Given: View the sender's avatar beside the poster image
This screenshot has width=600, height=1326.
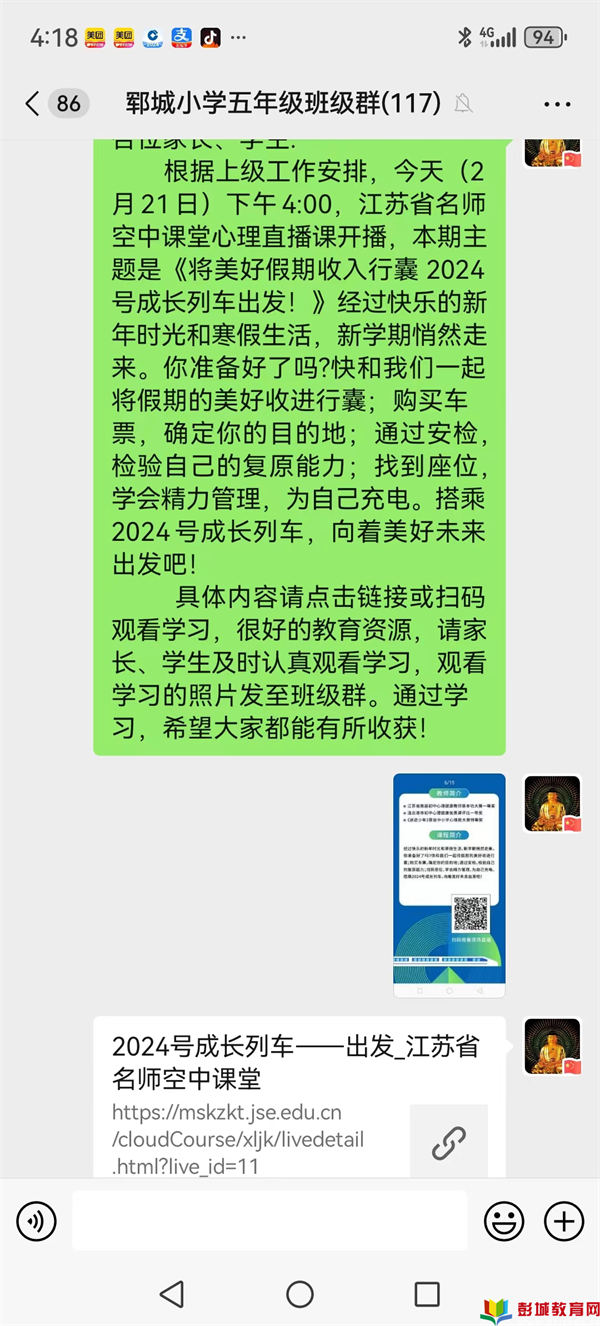Looking at the screenshot, I should click(x=552, y=803).
